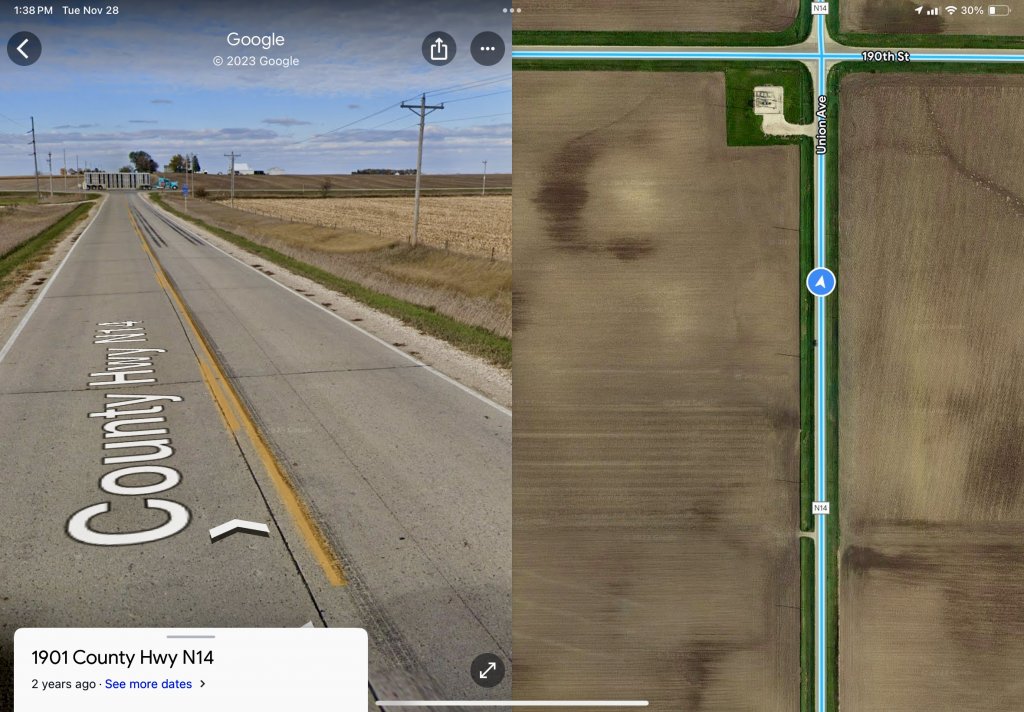Screen dimensions: 1024x712
Task: Open the three-dot overflow menu
Action: coord(487,48)
